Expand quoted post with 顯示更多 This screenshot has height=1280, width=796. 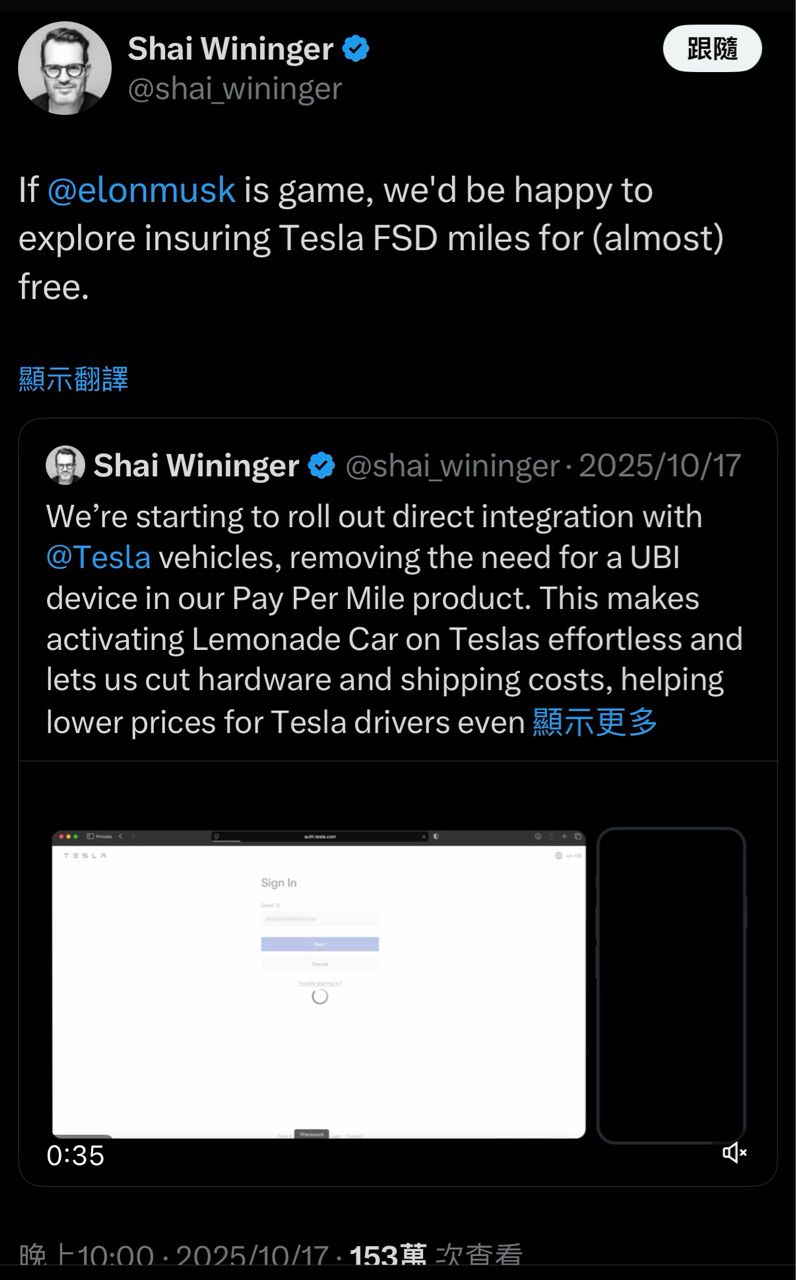(x=595, y=721)
